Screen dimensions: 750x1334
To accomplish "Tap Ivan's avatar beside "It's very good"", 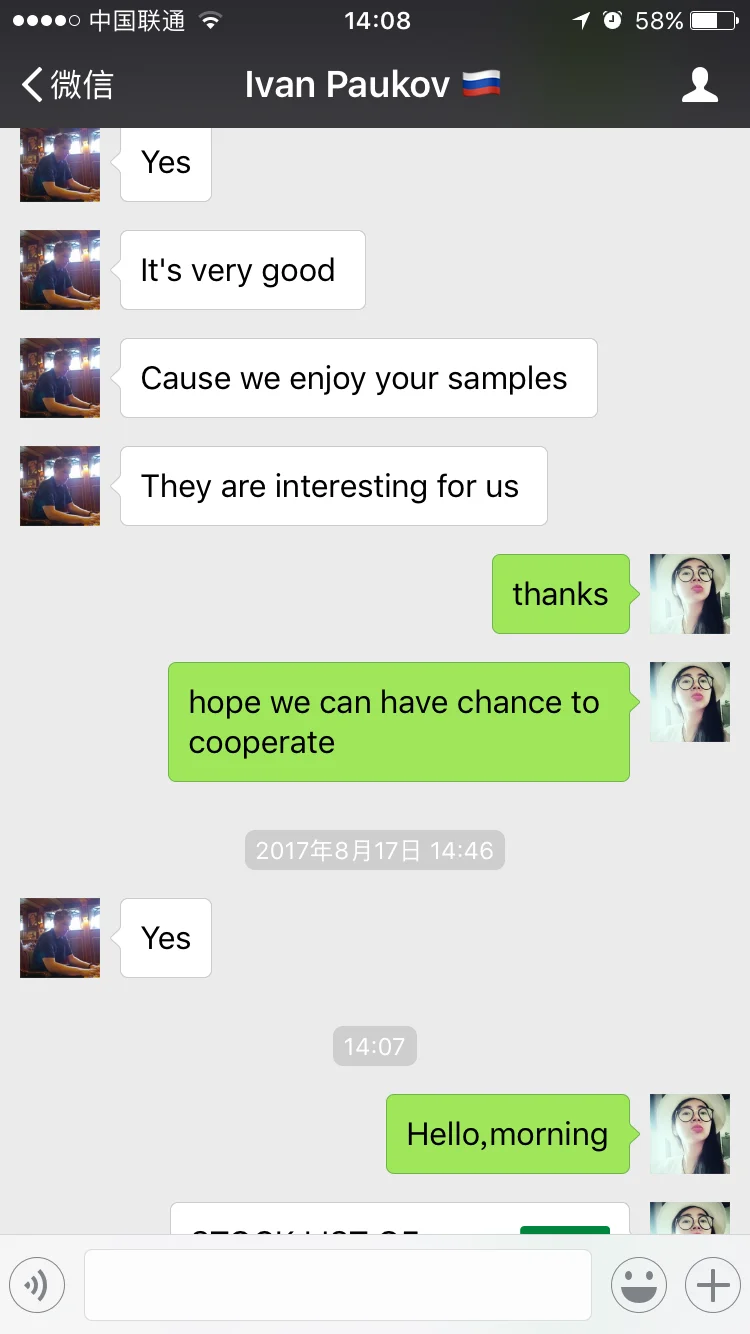I will [x=60, y=270].
